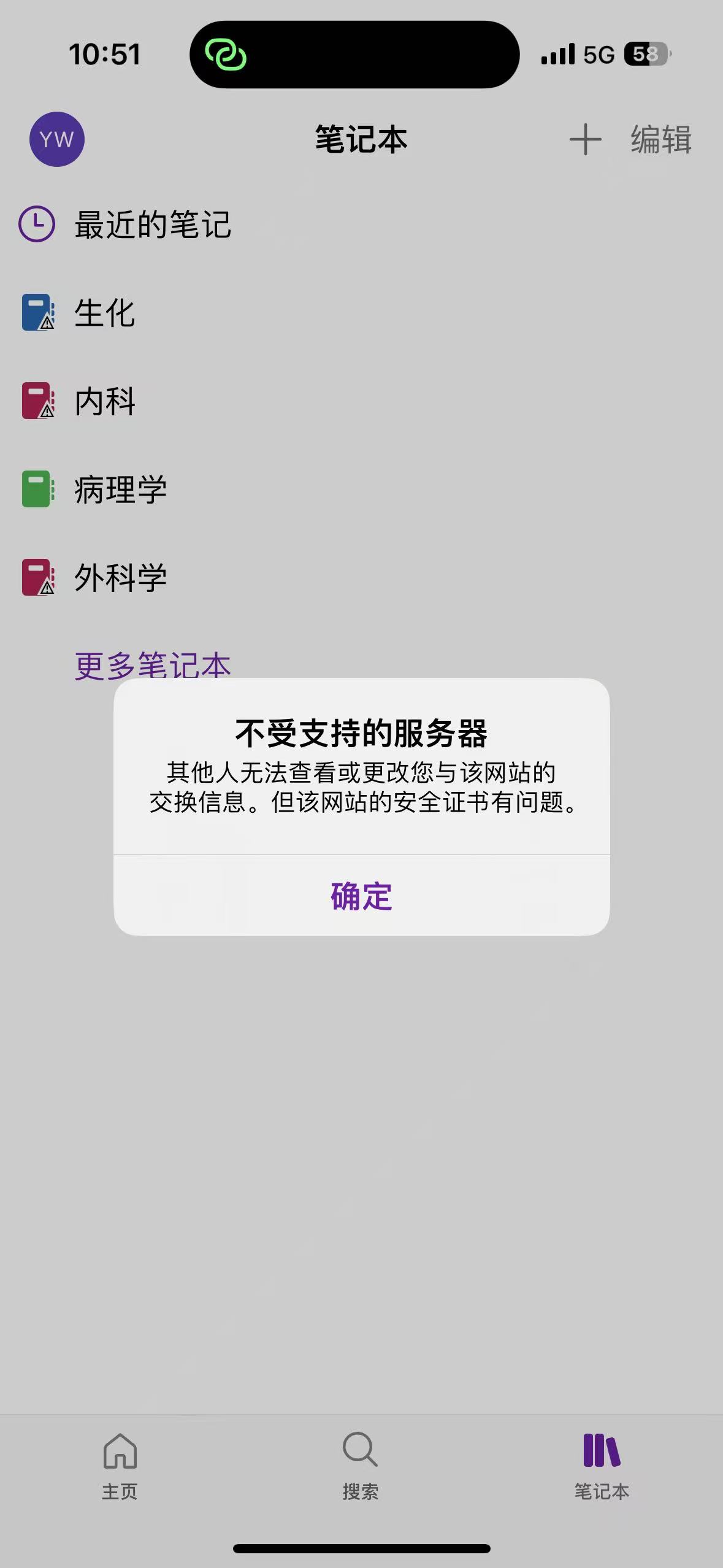Switch to the 搜索 tab
The width and height of the screenshot is (723, 1568).
coord(361,1466)
